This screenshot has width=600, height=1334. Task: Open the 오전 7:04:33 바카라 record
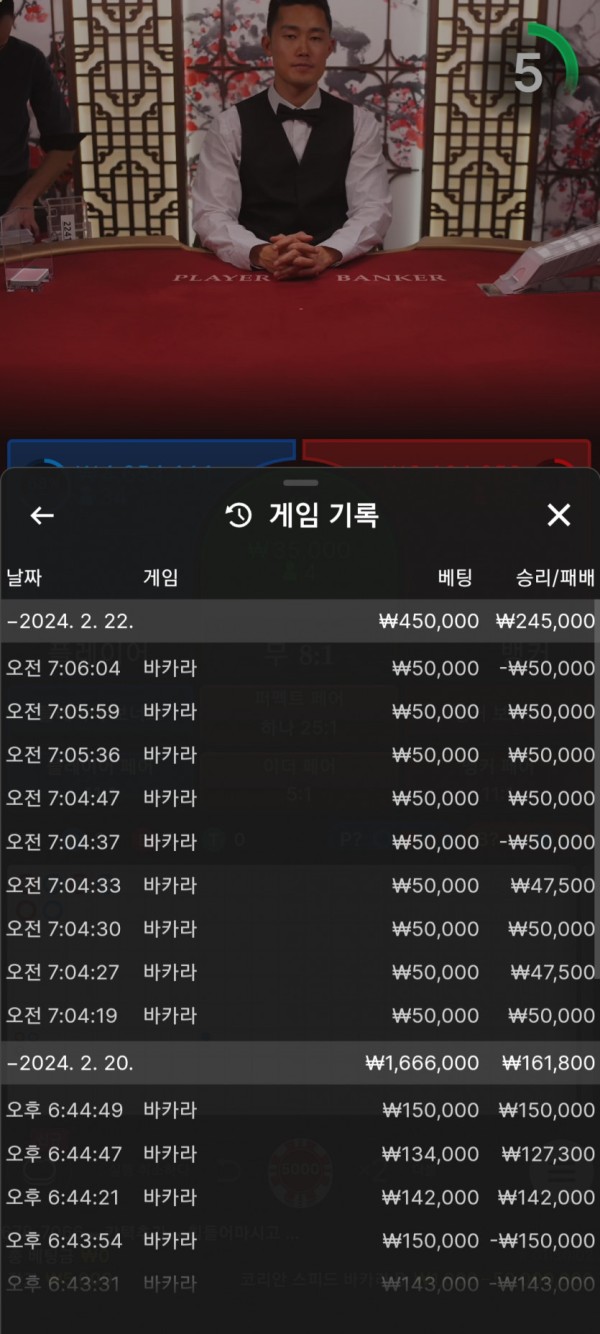click(x=300, y=885)
